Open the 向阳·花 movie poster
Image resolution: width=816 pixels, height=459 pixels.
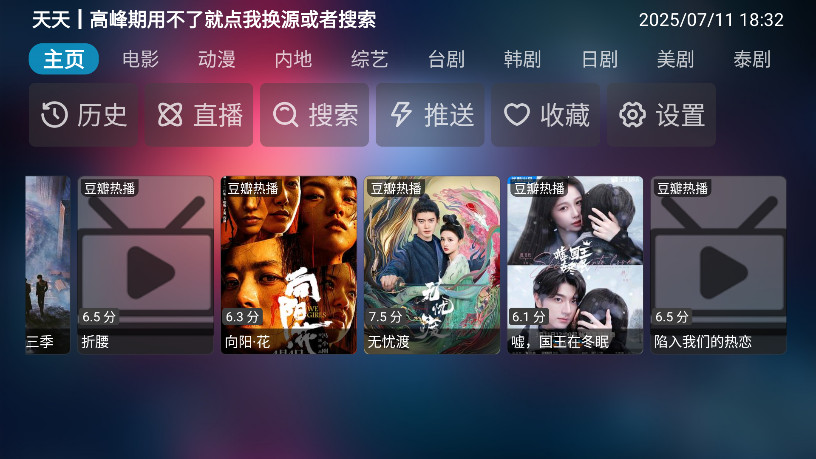(289, 265)
